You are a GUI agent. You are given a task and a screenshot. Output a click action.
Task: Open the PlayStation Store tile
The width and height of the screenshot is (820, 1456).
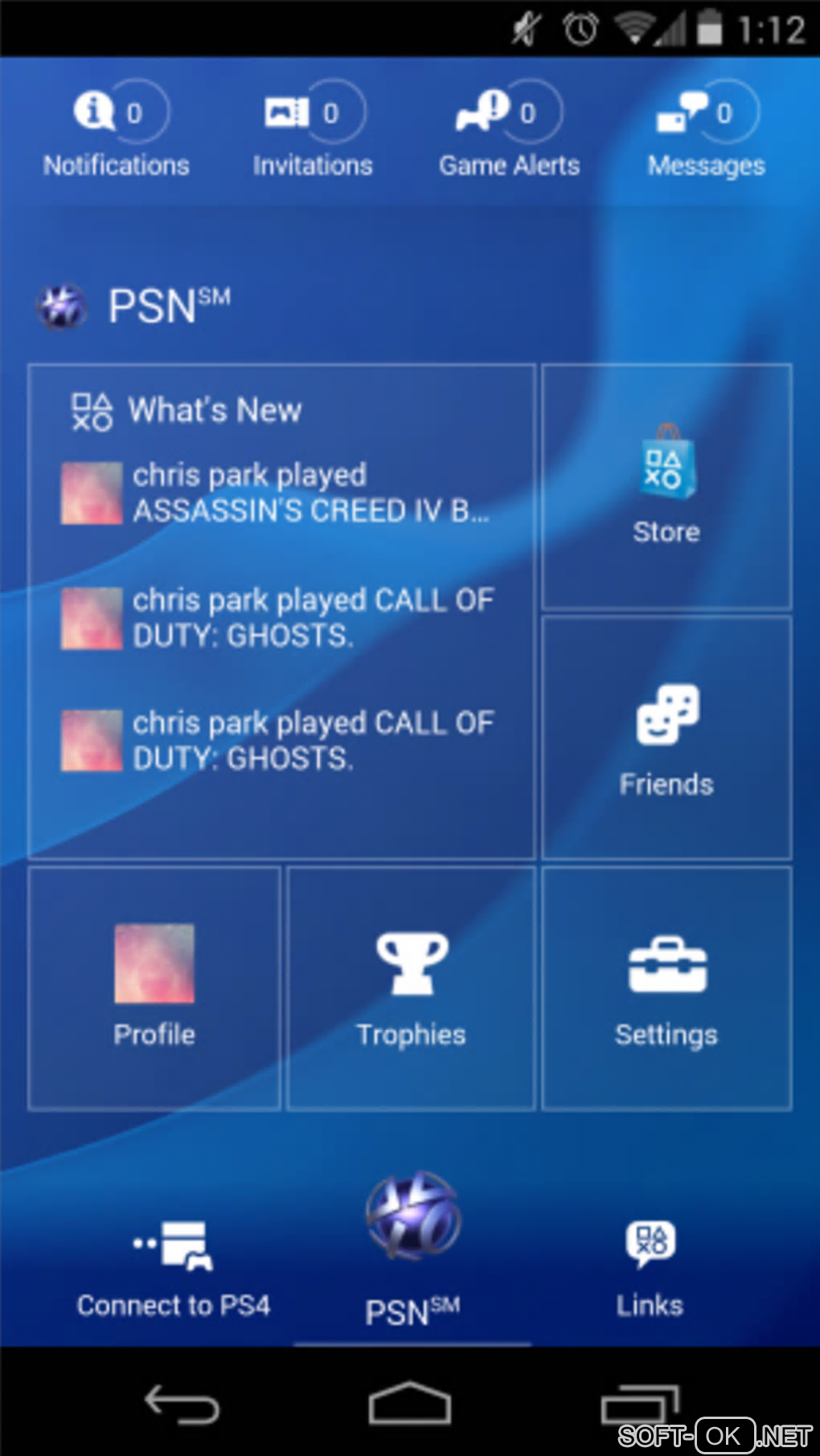click(x=666, y=487)
